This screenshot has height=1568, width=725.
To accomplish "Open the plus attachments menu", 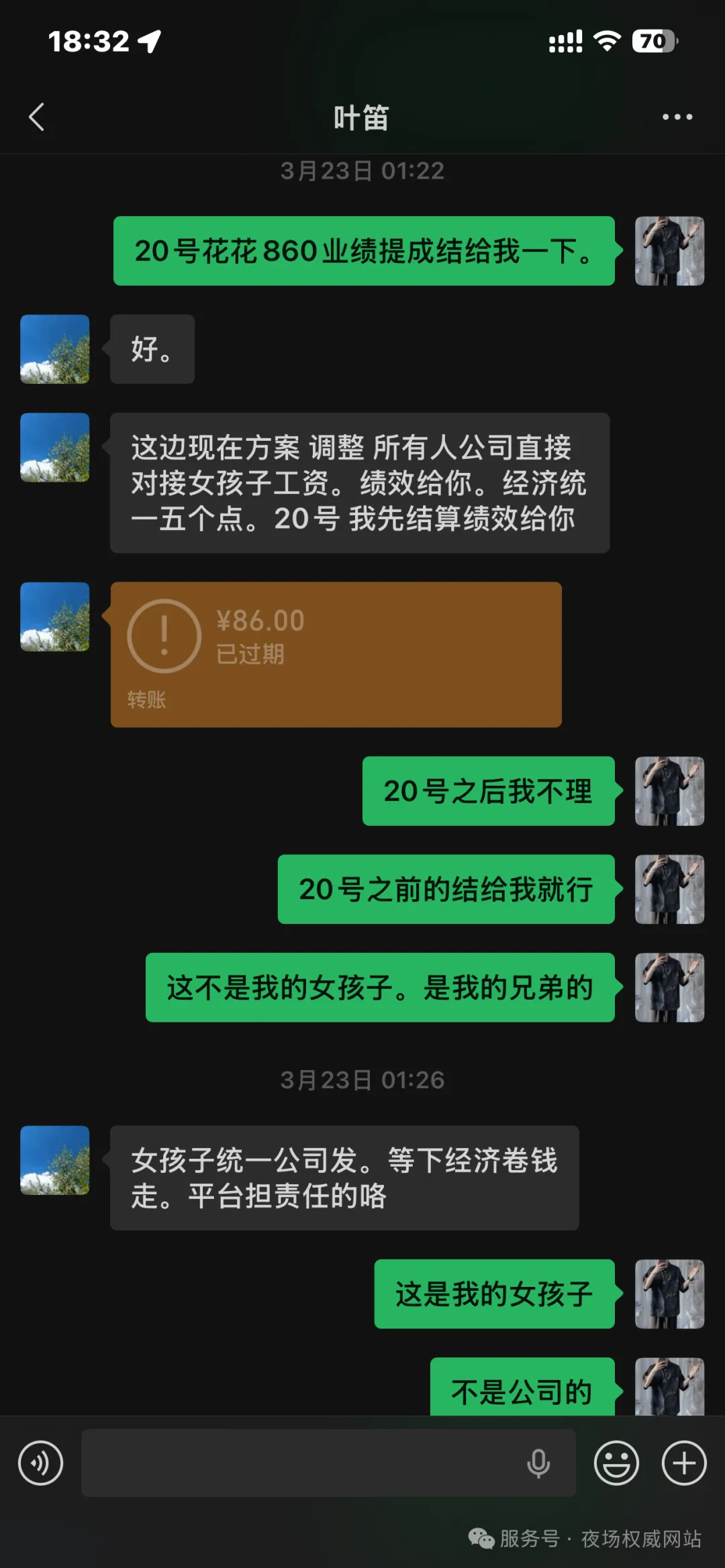I will (684, 1463).
